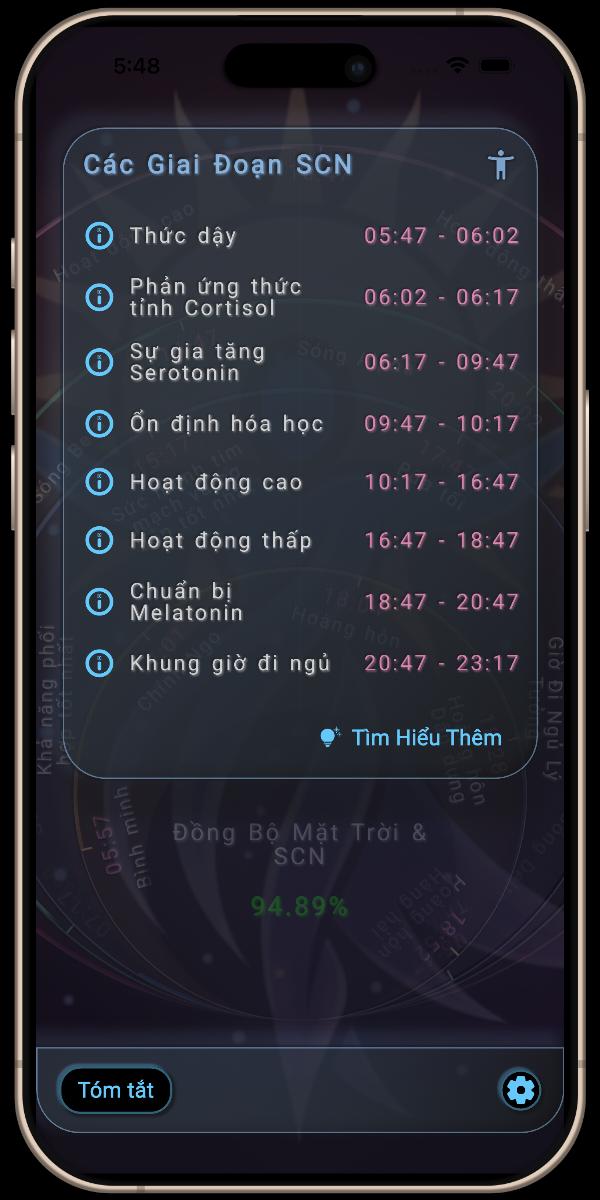Open info for Thức dậy phase
Screen dimensions: 600x1200
coord(99,236)
